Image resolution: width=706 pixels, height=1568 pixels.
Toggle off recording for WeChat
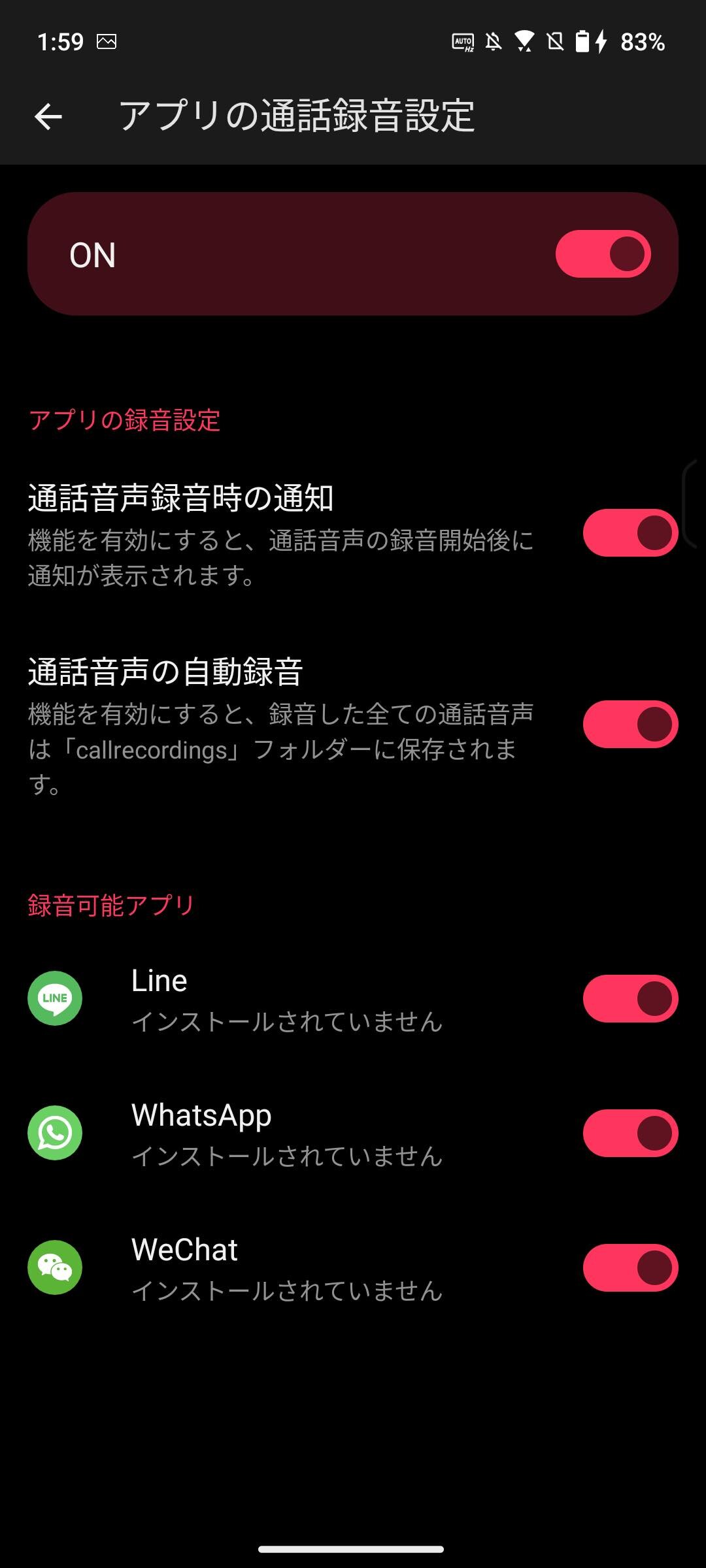(630, 1268)
